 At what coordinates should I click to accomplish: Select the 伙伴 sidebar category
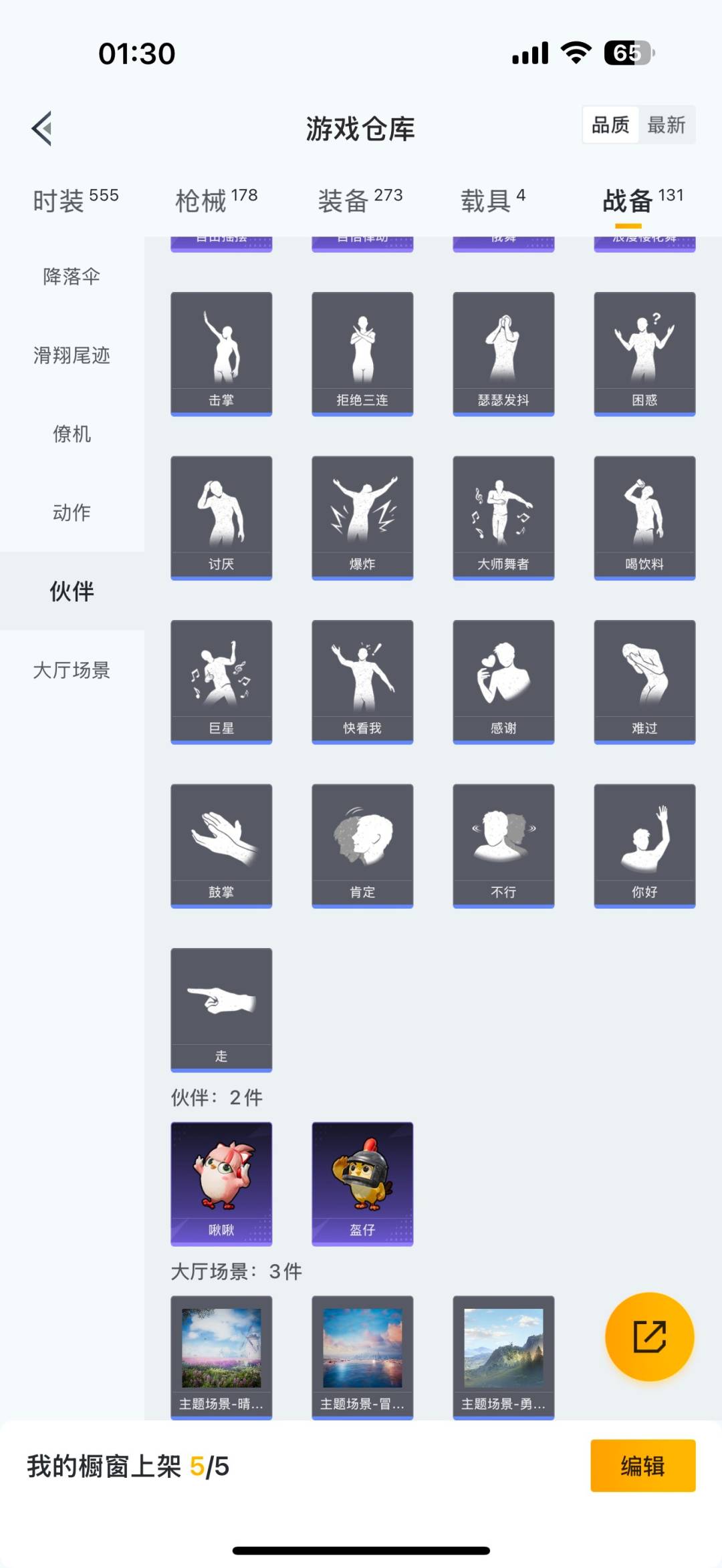point(69,591)
